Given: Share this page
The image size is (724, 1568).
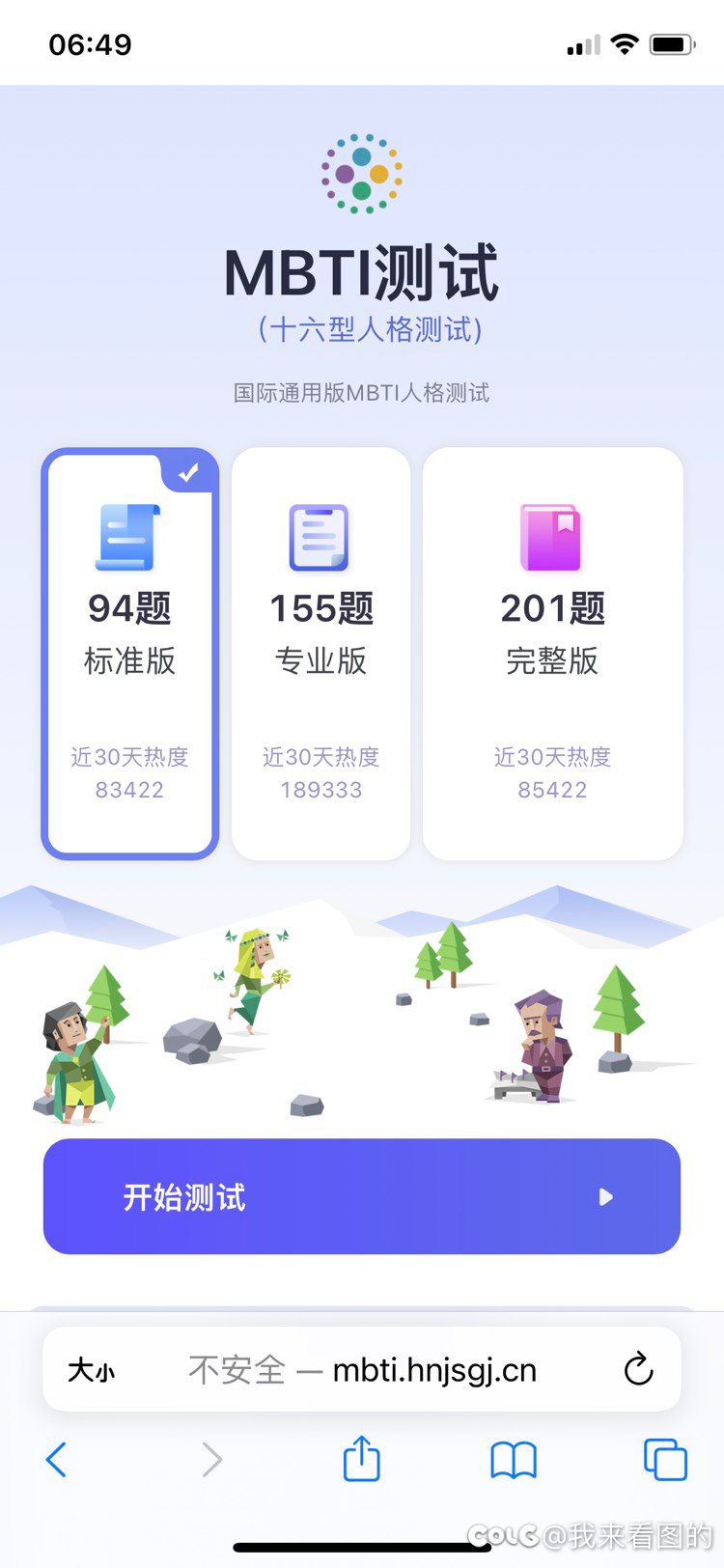Looking at the screenshot, I should [x=362, y=1458].
